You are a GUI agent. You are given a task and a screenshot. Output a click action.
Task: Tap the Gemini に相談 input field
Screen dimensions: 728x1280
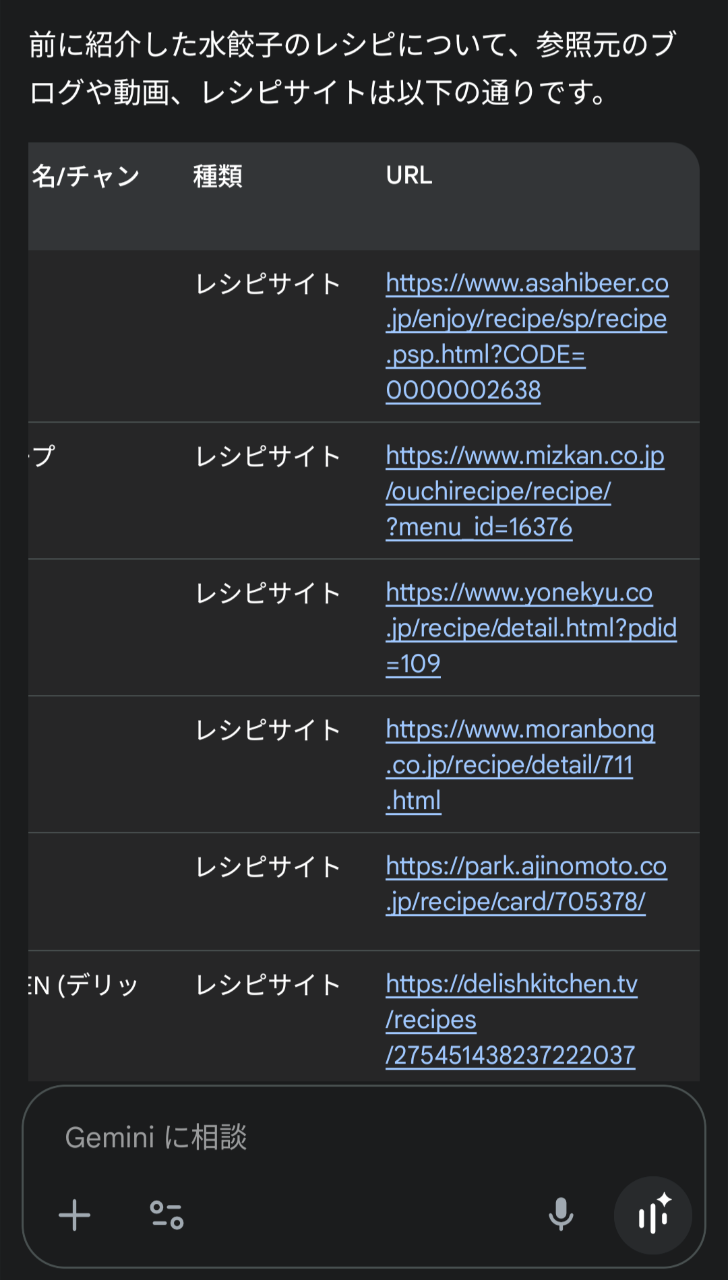[x=300, y=1137]
